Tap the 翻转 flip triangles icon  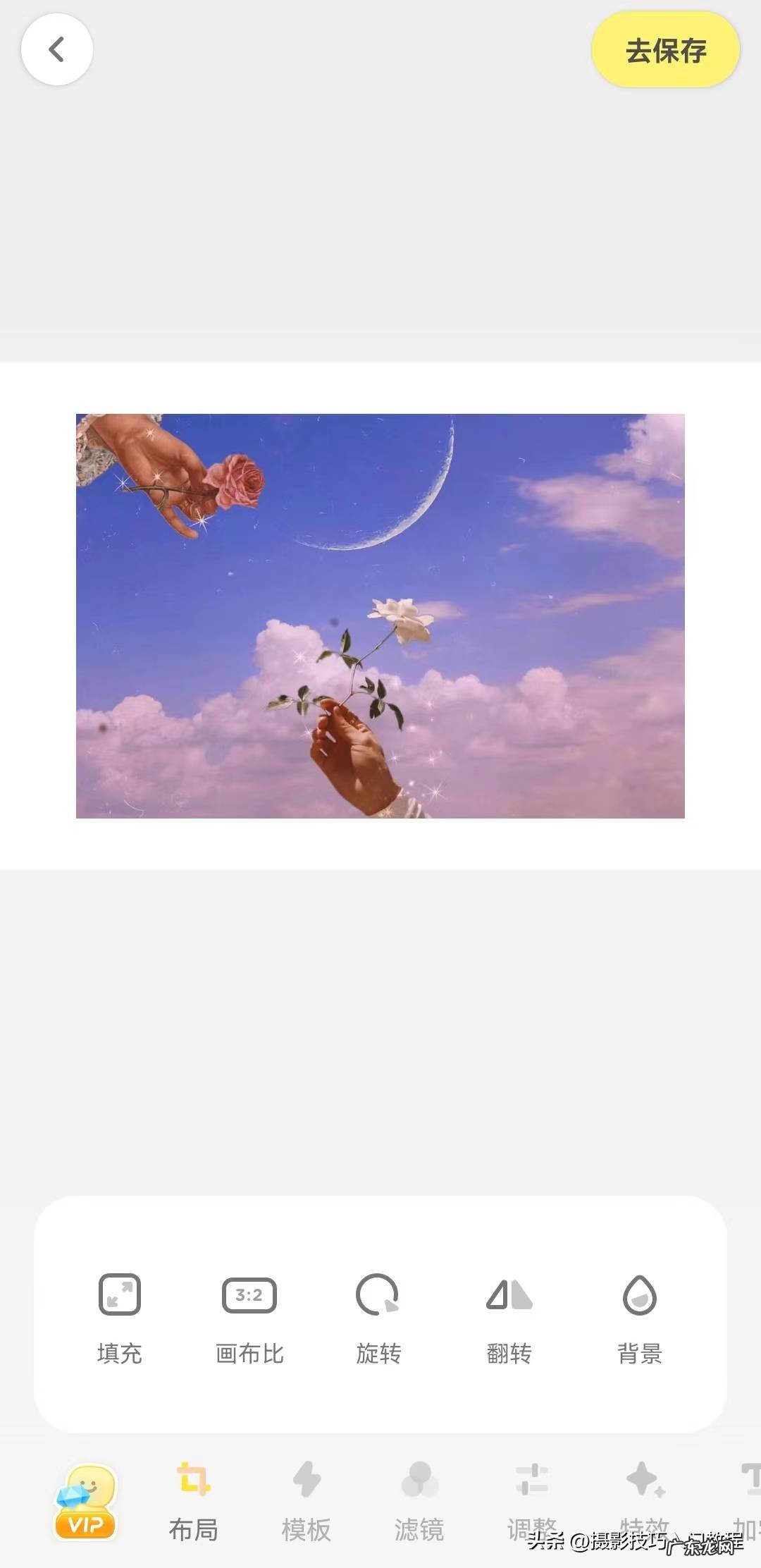point(509,1294)
